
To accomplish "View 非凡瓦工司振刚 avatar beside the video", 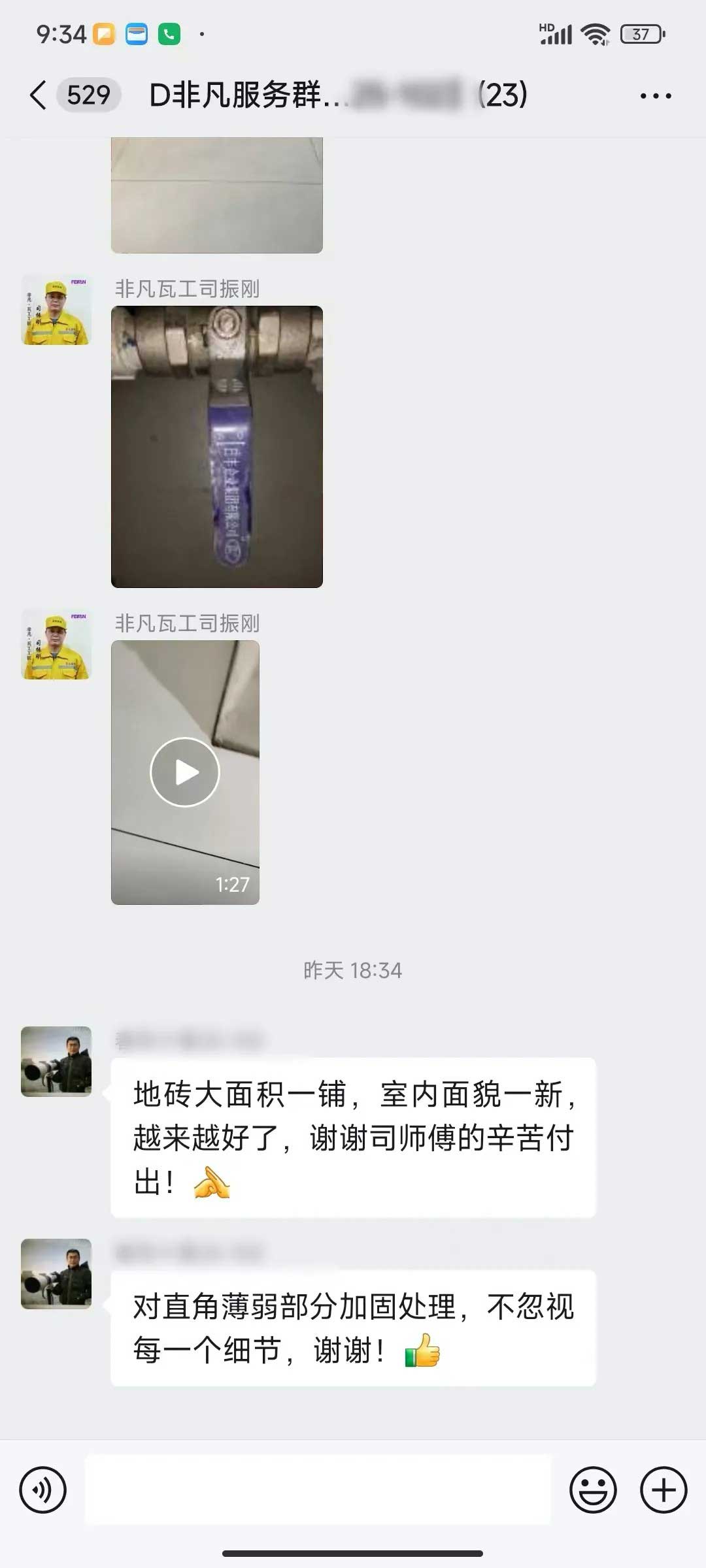I will click(56, 644).
